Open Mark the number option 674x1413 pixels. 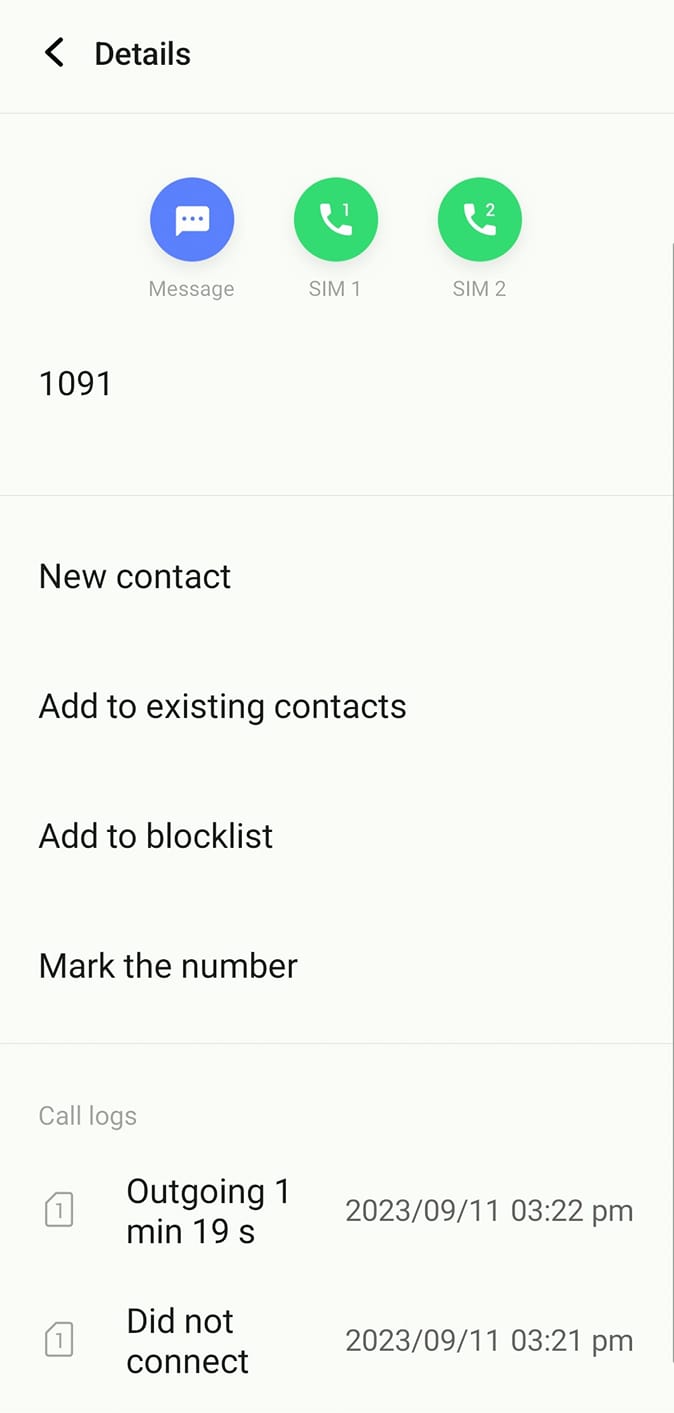click(336, 966)
